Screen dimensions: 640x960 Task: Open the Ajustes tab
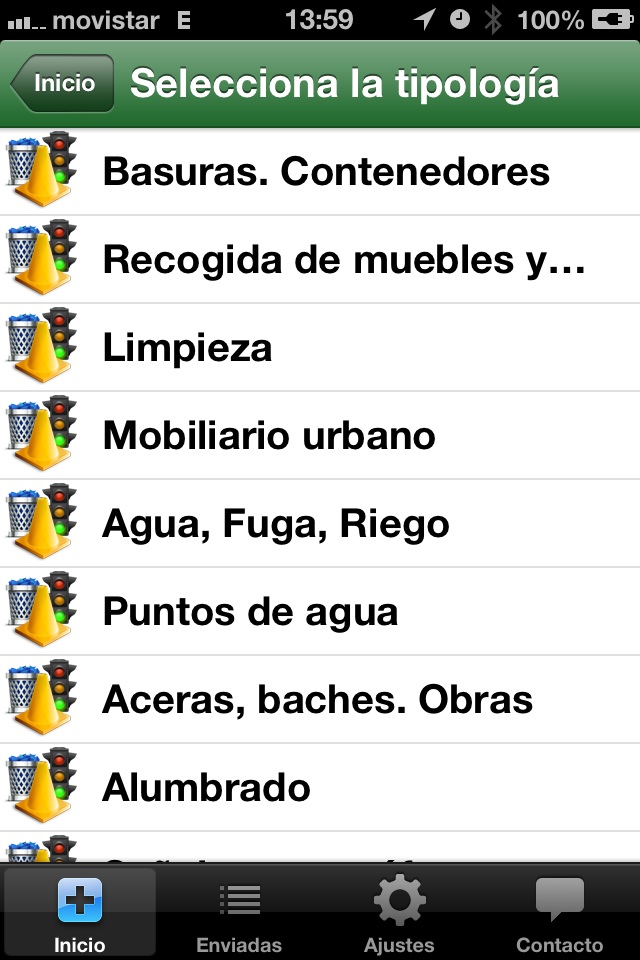[399, 914]
